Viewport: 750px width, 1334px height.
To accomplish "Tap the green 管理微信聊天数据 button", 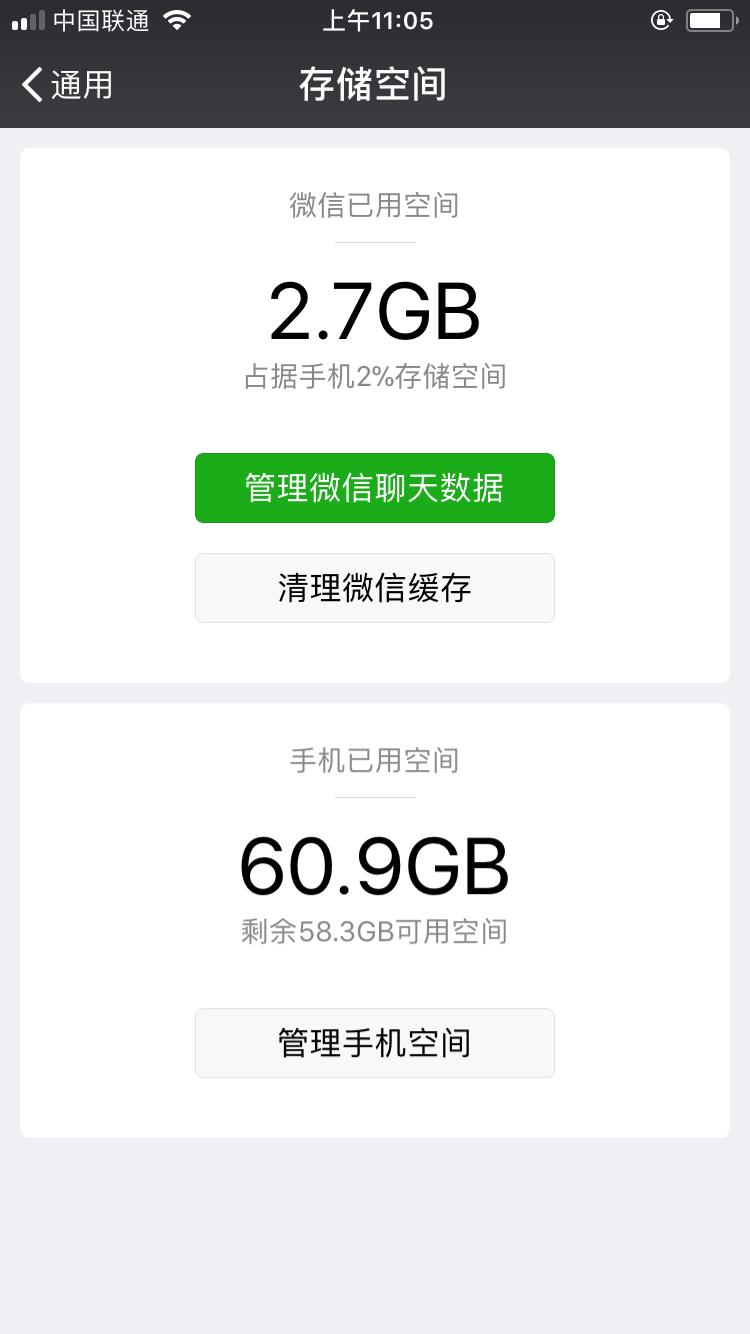I will (x=374, y=487).
